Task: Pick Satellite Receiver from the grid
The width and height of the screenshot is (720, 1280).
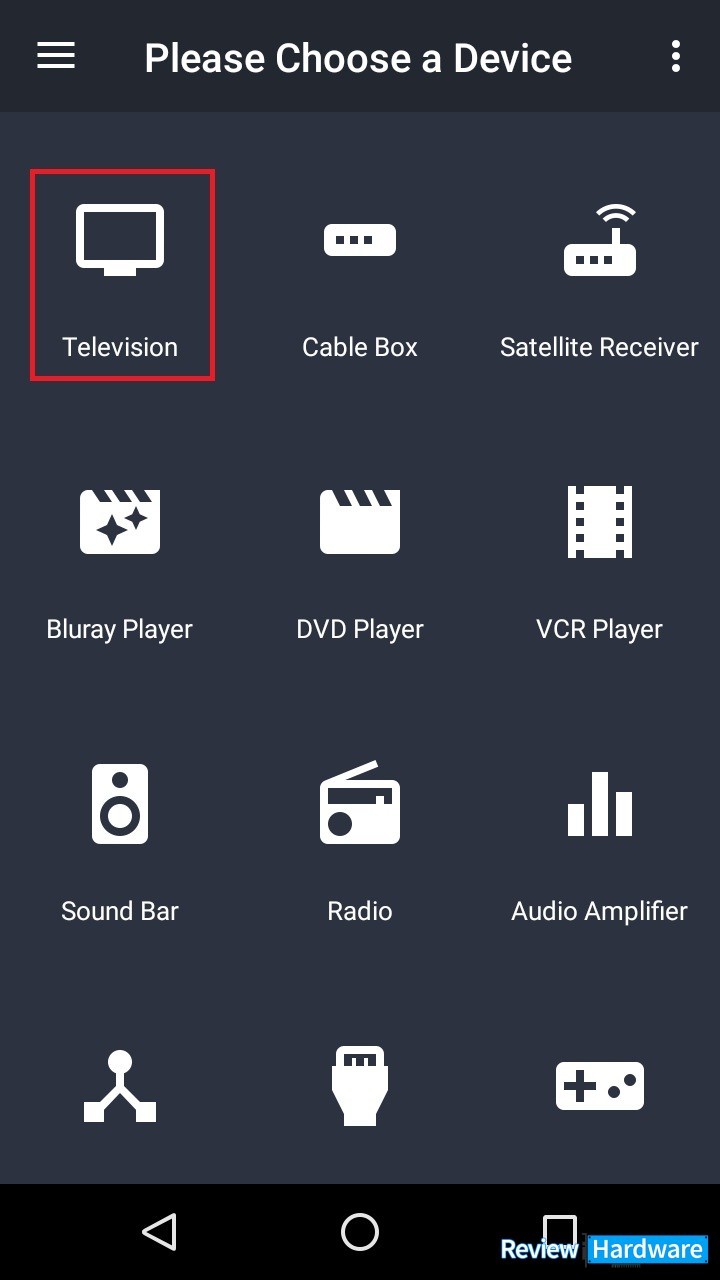Action: pos(599,275)
